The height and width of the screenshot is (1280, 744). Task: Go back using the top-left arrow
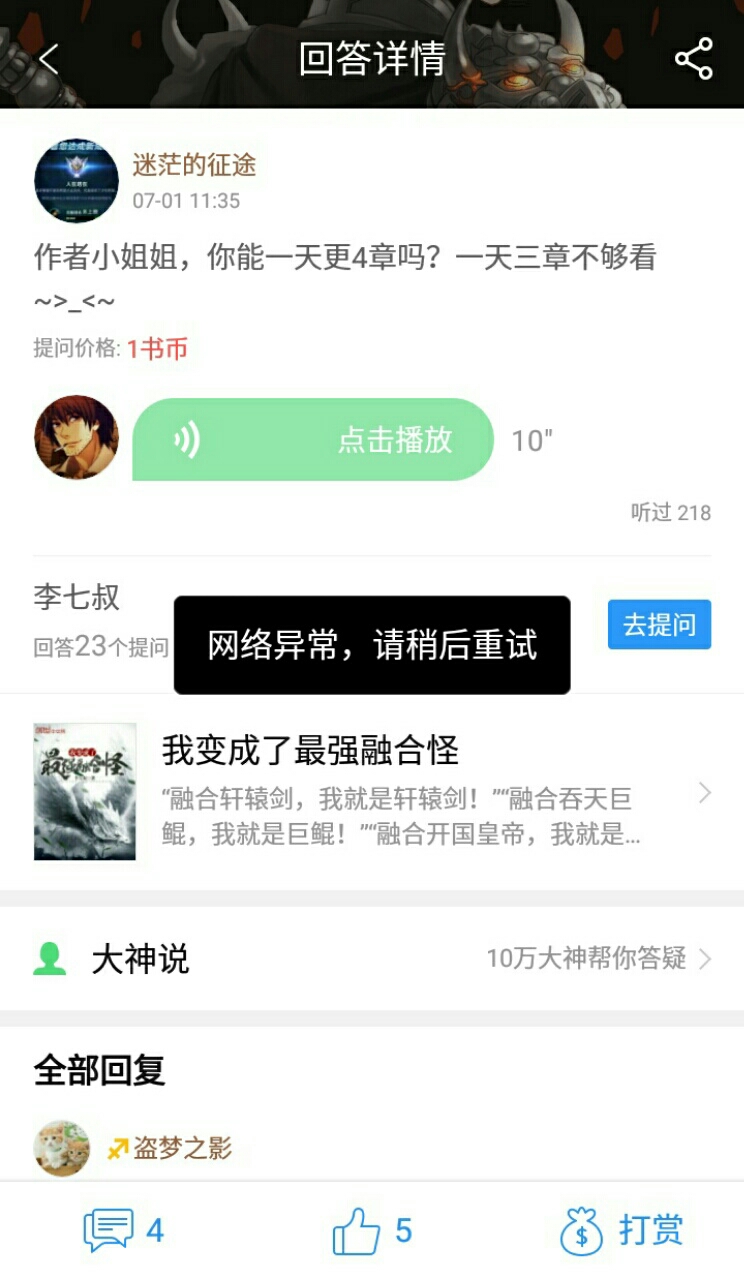(48, 59)
